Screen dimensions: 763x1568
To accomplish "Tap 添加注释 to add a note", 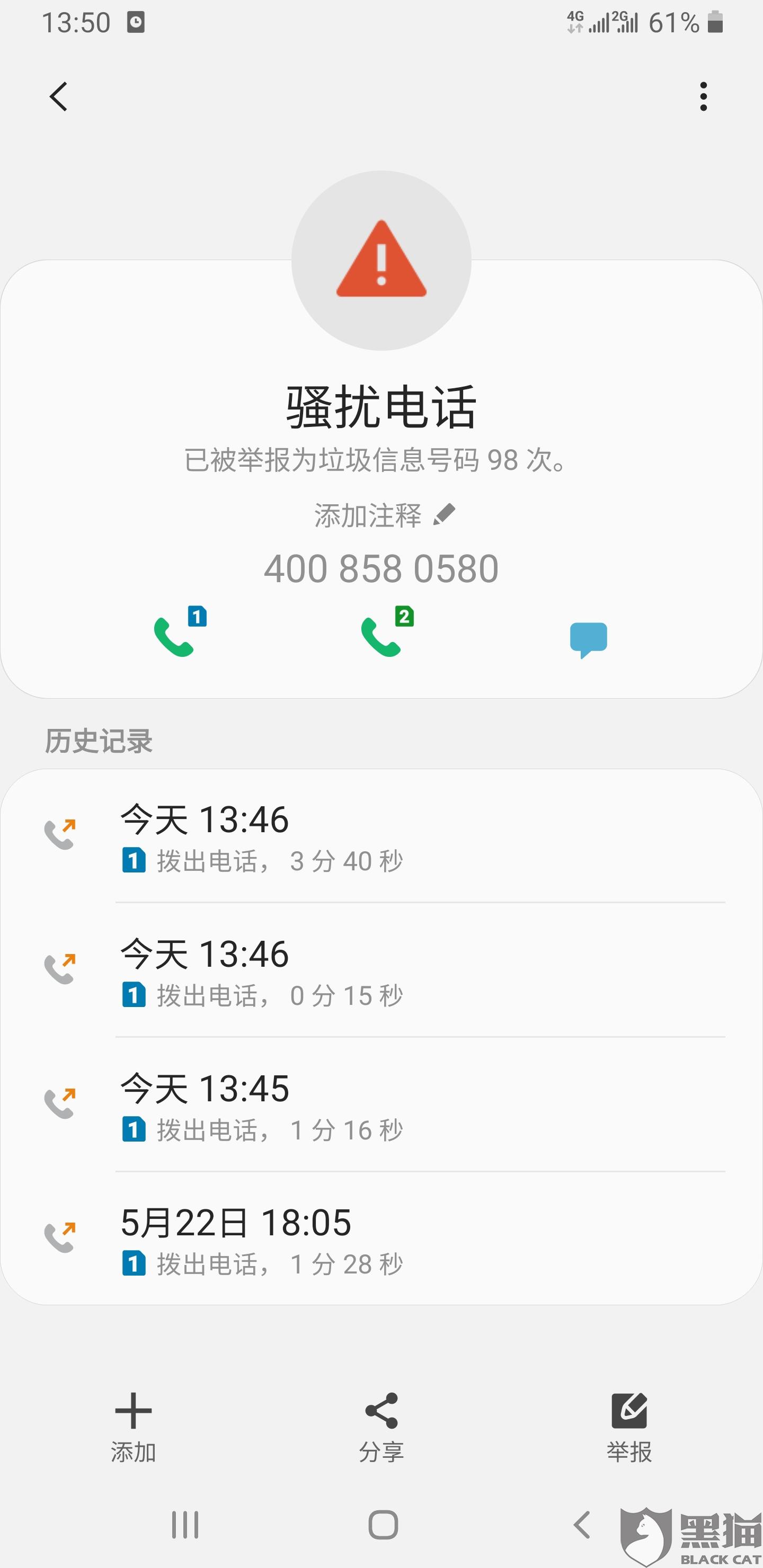I will point(383,515).
